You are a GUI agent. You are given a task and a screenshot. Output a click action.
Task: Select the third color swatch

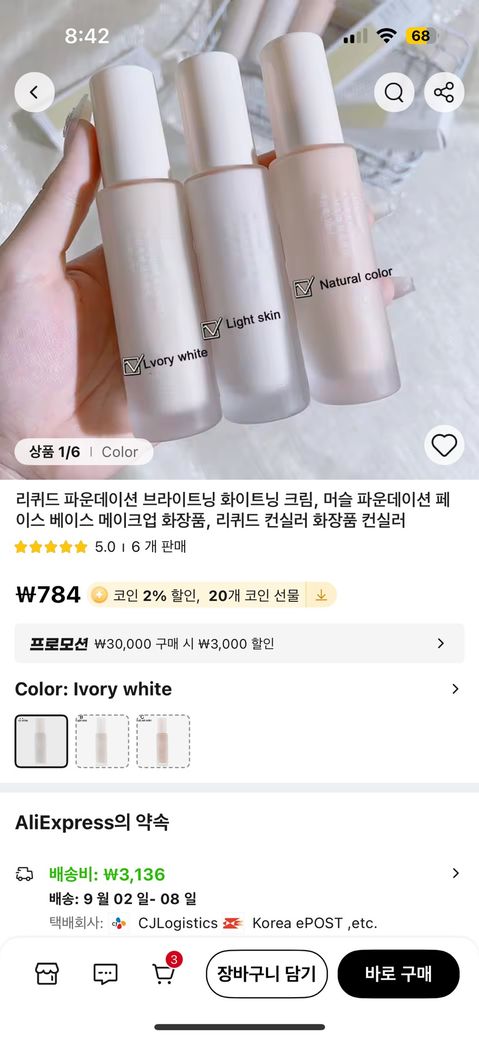163,741
